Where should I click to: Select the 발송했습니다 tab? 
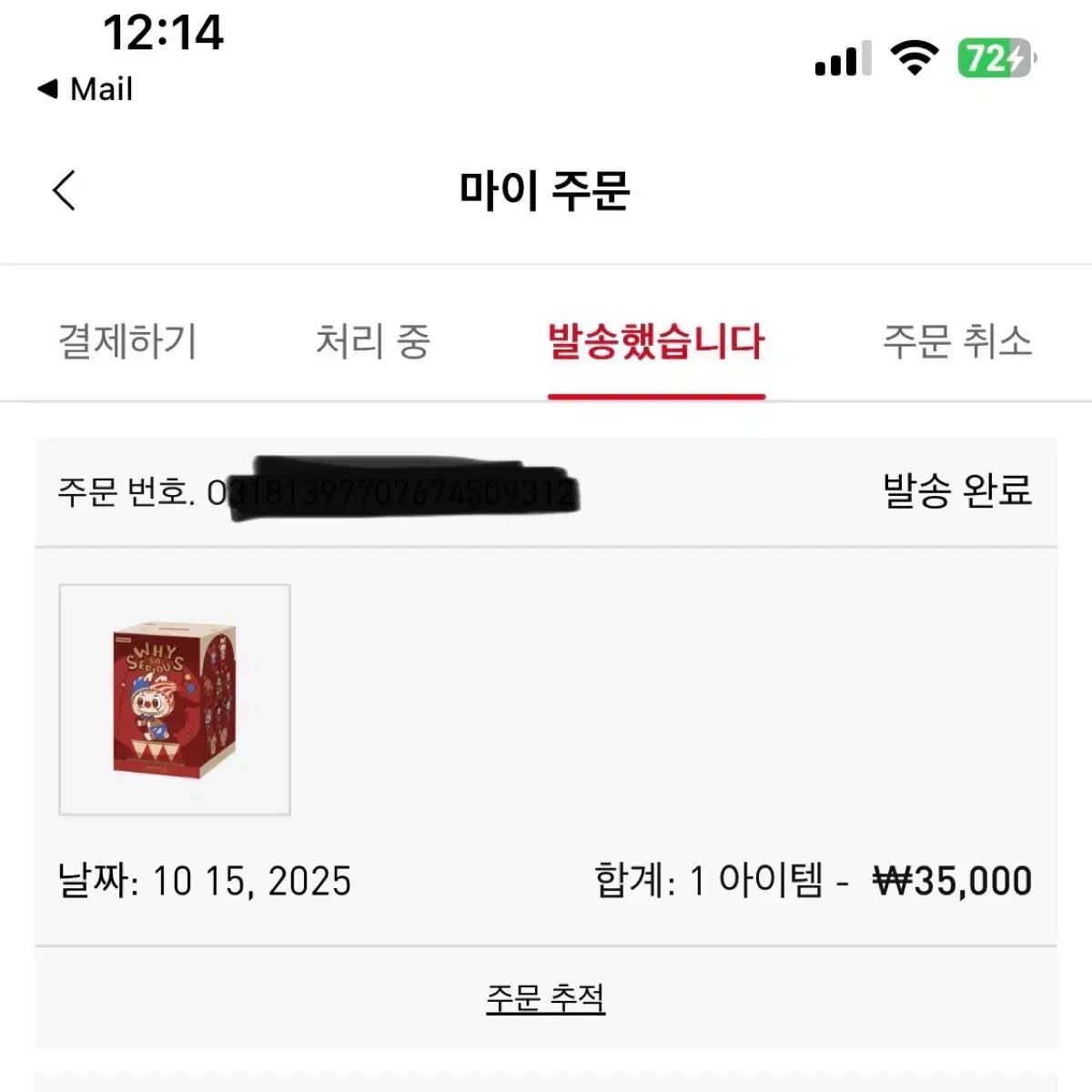pos(655,342)
